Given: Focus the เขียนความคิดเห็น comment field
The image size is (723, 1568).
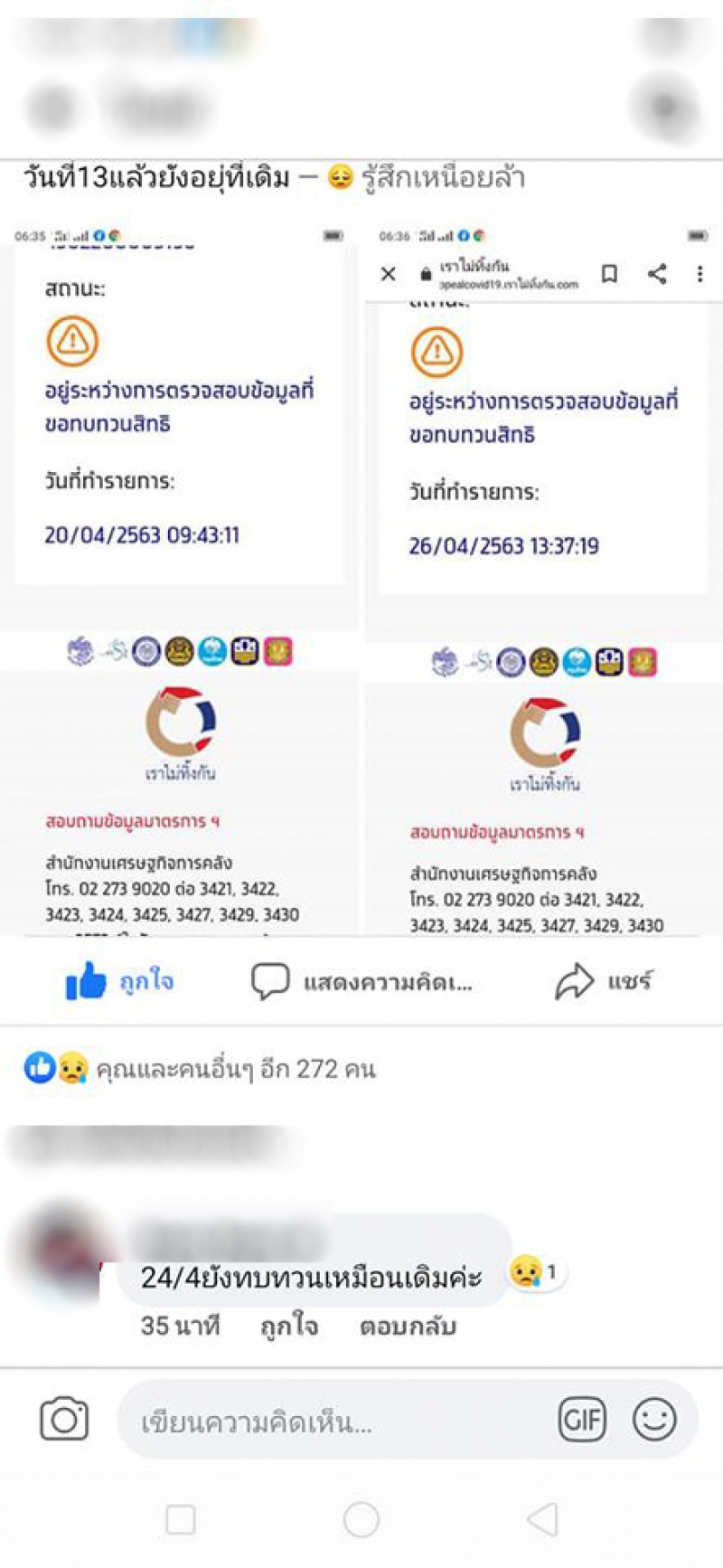Looking at the screenshot, I should tap(334, 1422).
